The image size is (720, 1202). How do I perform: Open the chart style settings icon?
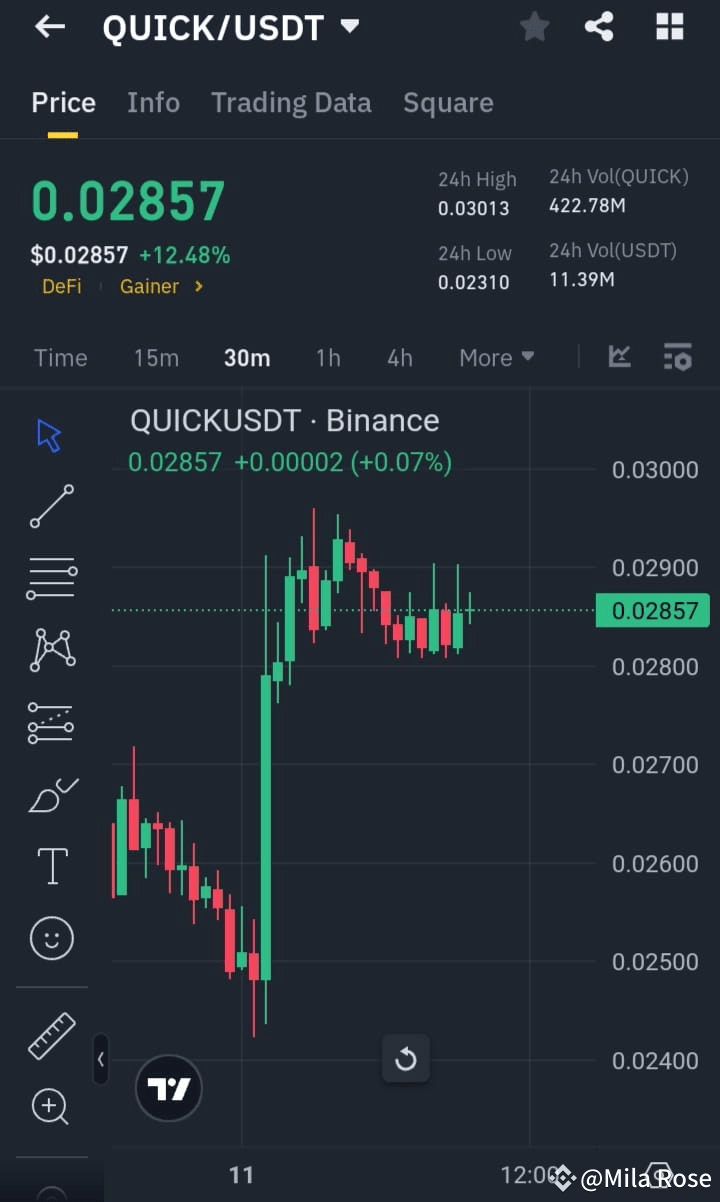point(678,357)
